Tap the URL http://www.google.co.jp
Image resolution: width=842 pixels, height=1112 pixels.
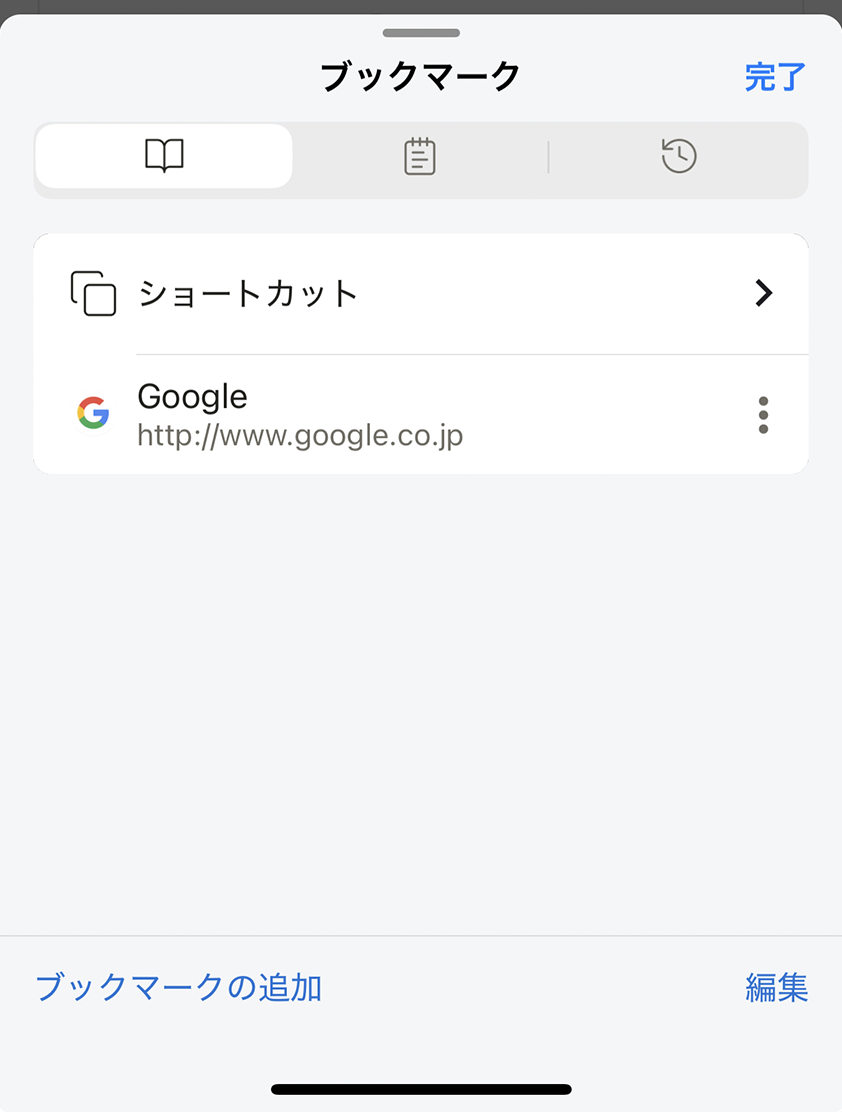[x=299, y=436]
